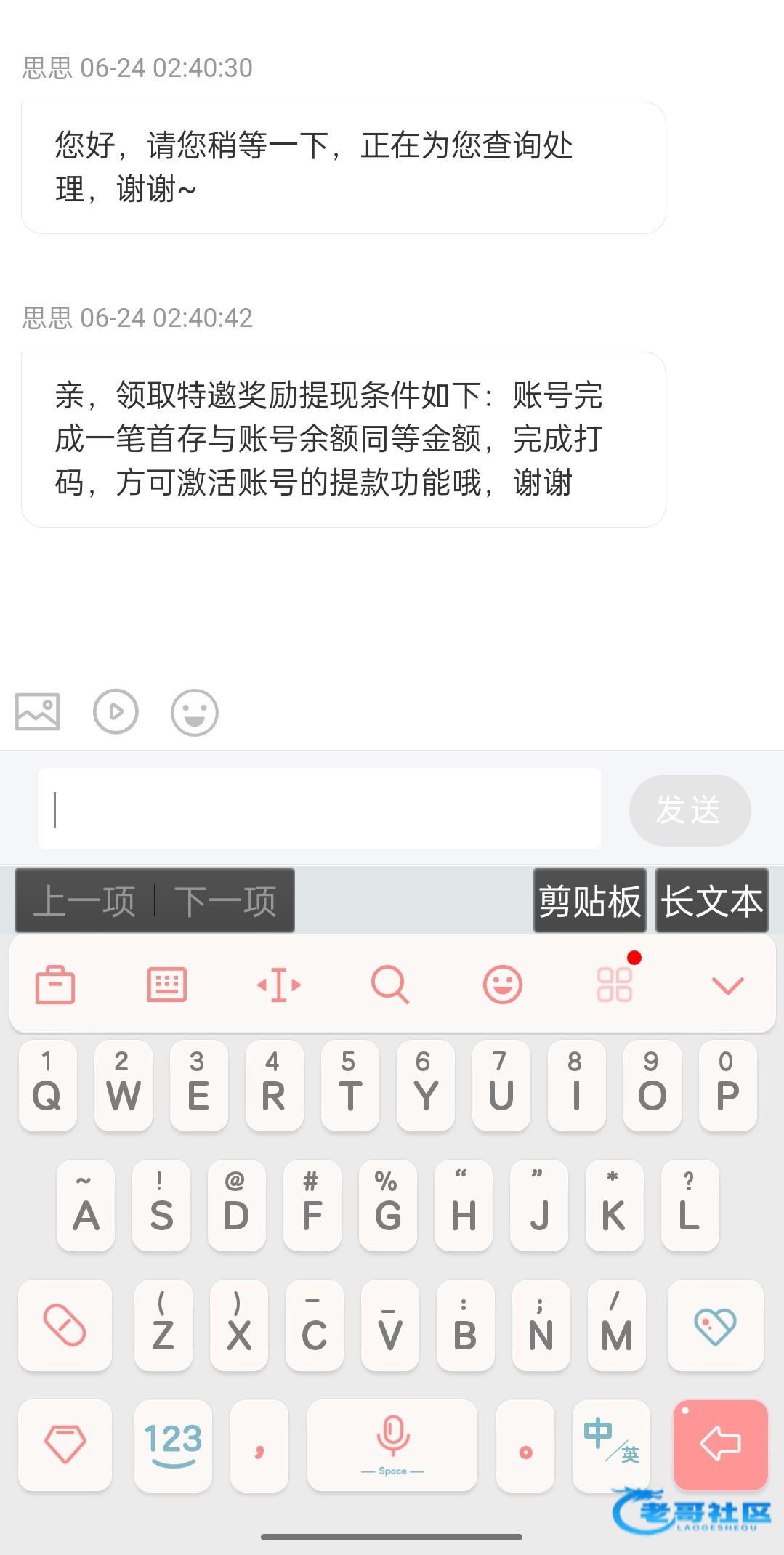
Task: Open the keyboard layout switcher icon
Action: (x=167, y=985)
